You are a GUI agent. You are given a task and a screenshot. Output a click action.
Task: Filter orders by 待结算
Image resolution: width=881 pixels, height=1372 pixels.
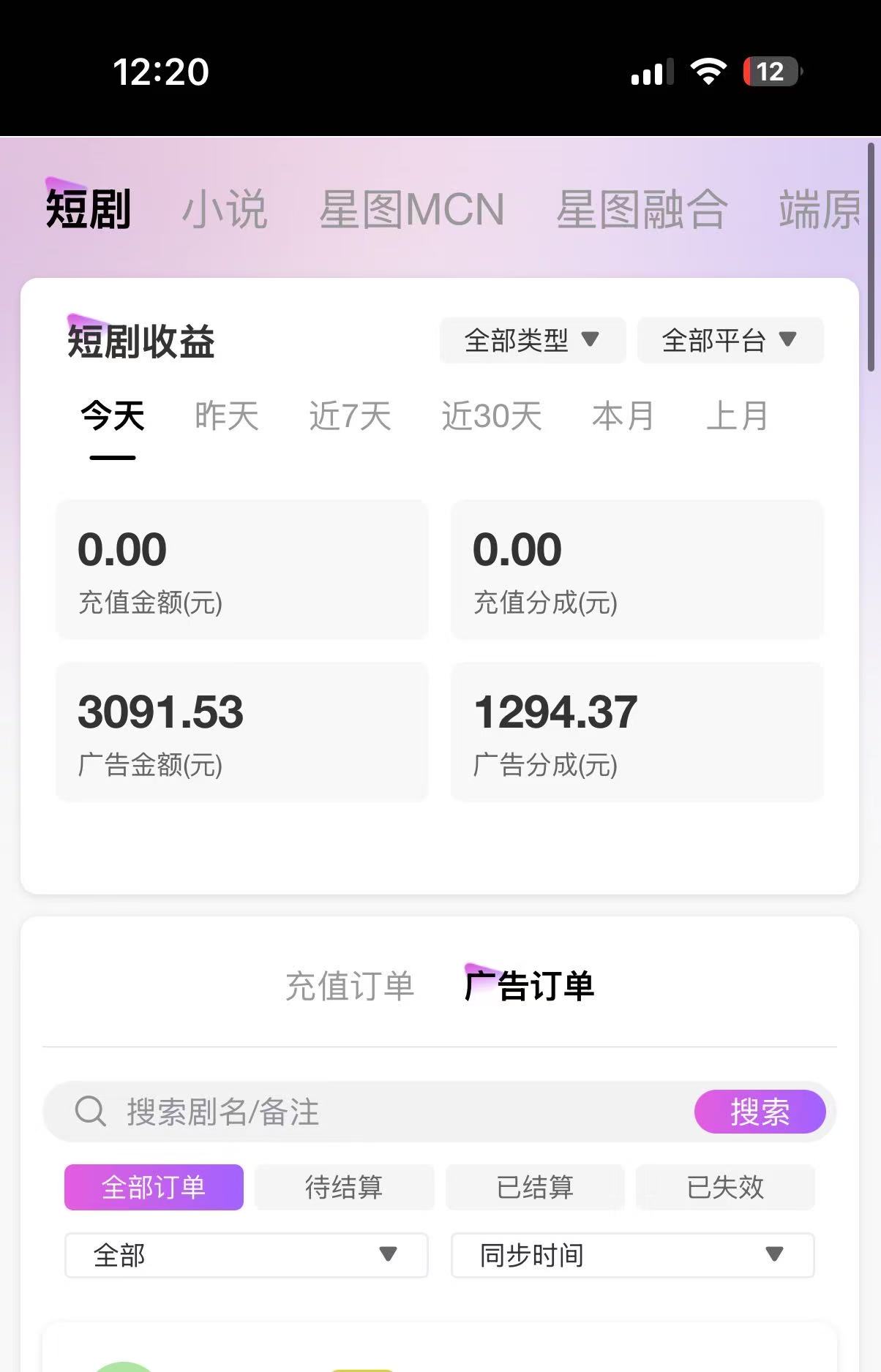pos(344,1187)
